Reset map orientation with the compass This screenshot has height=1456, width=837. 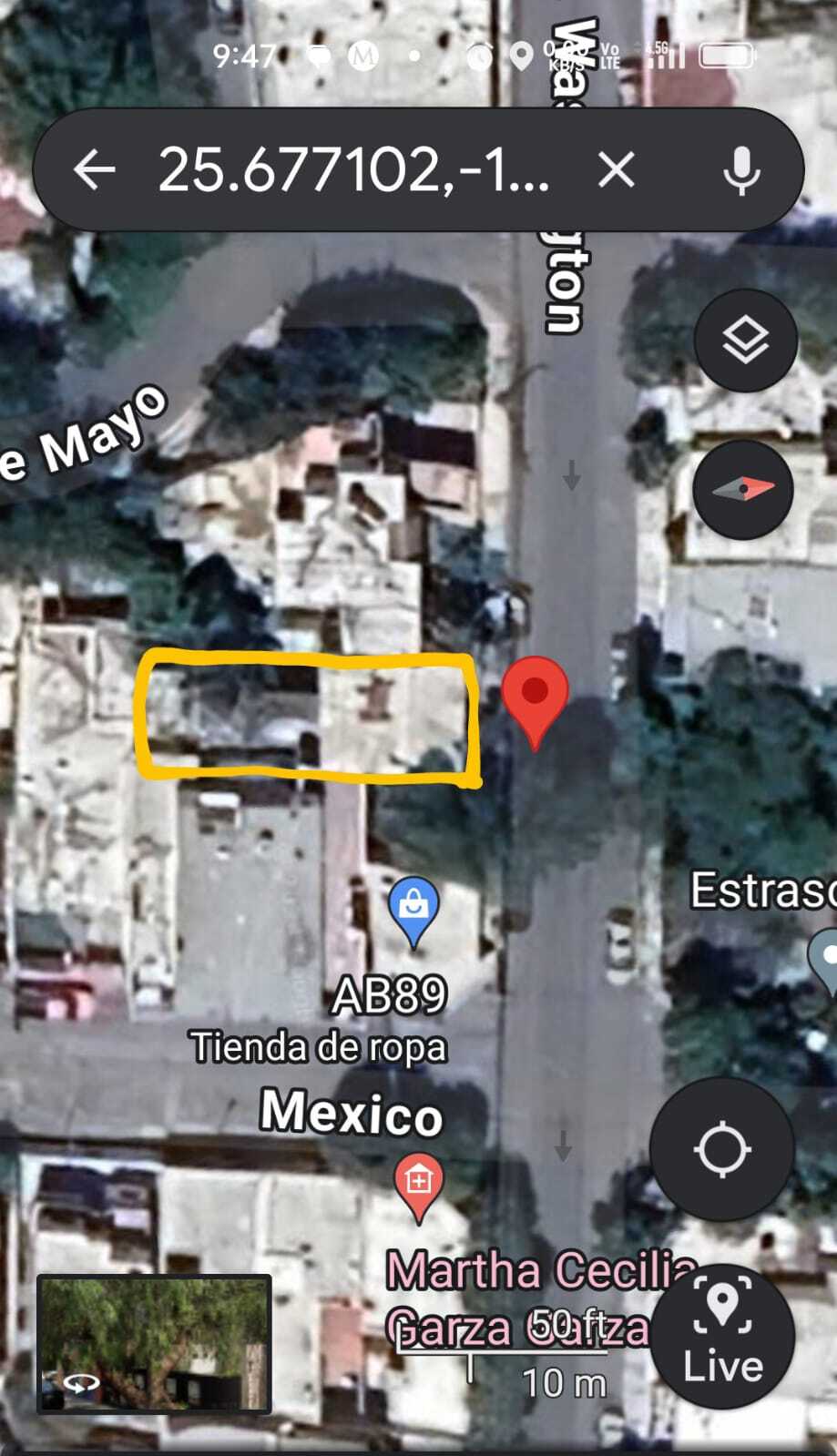(x=742, y=490)
